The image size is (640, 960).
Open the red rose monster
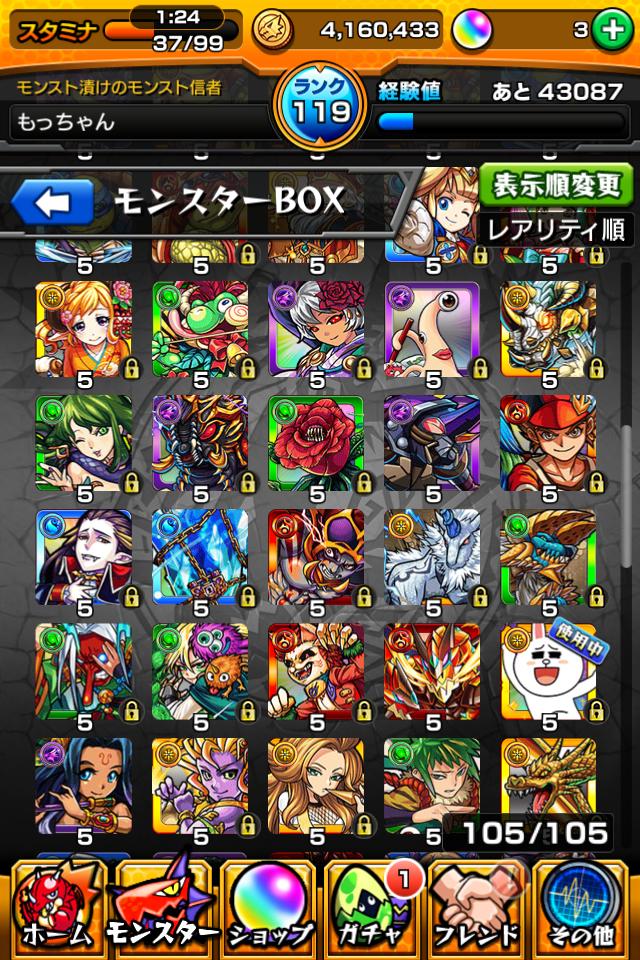coord(316,442)
